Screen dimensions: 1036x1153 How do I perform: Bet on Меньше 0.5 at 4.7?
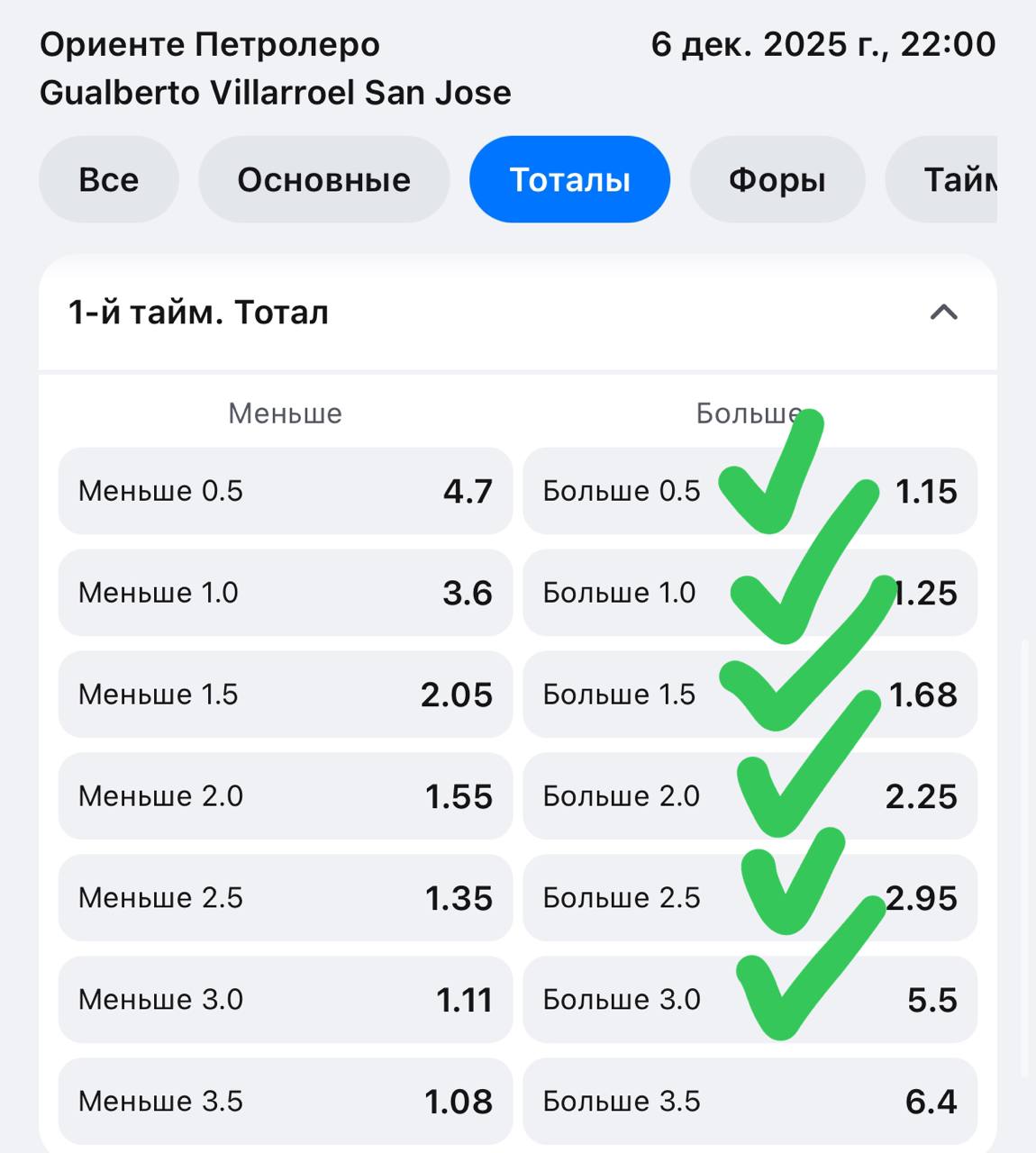click(x=285, y=491)
